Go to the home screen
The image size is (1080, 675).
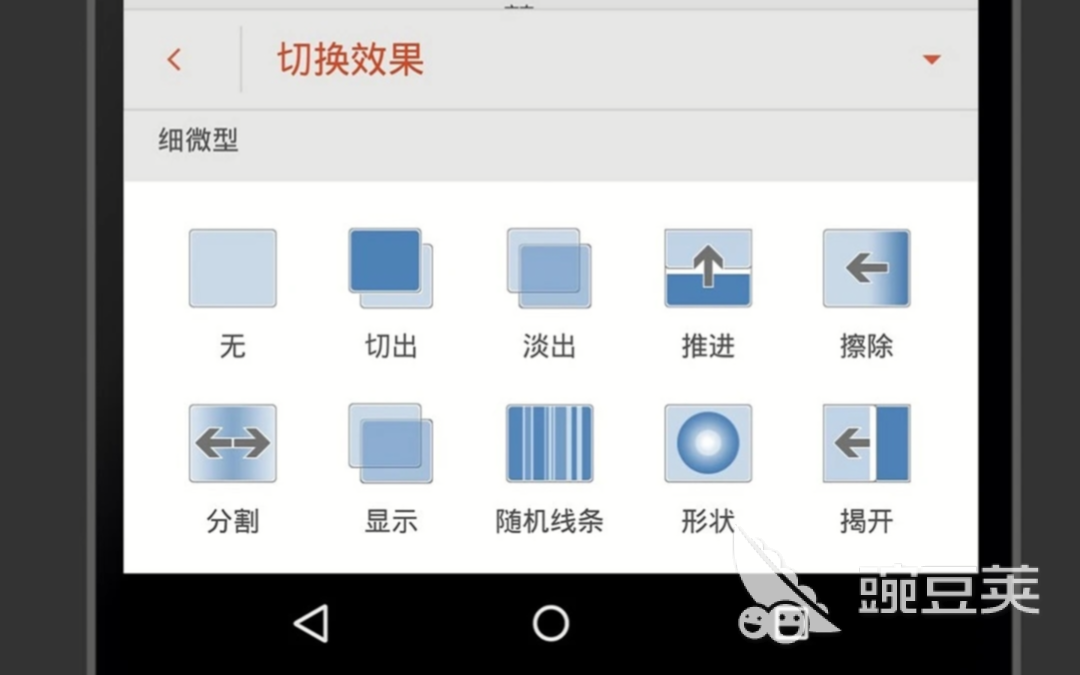point(550,623)
